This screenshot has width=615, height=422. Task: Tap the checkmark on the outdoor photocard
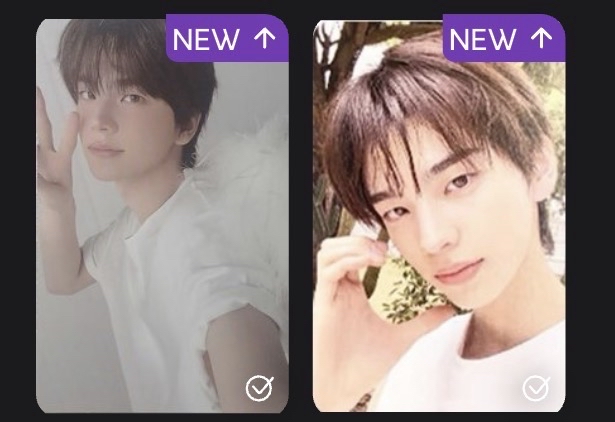tap(536, 388)
